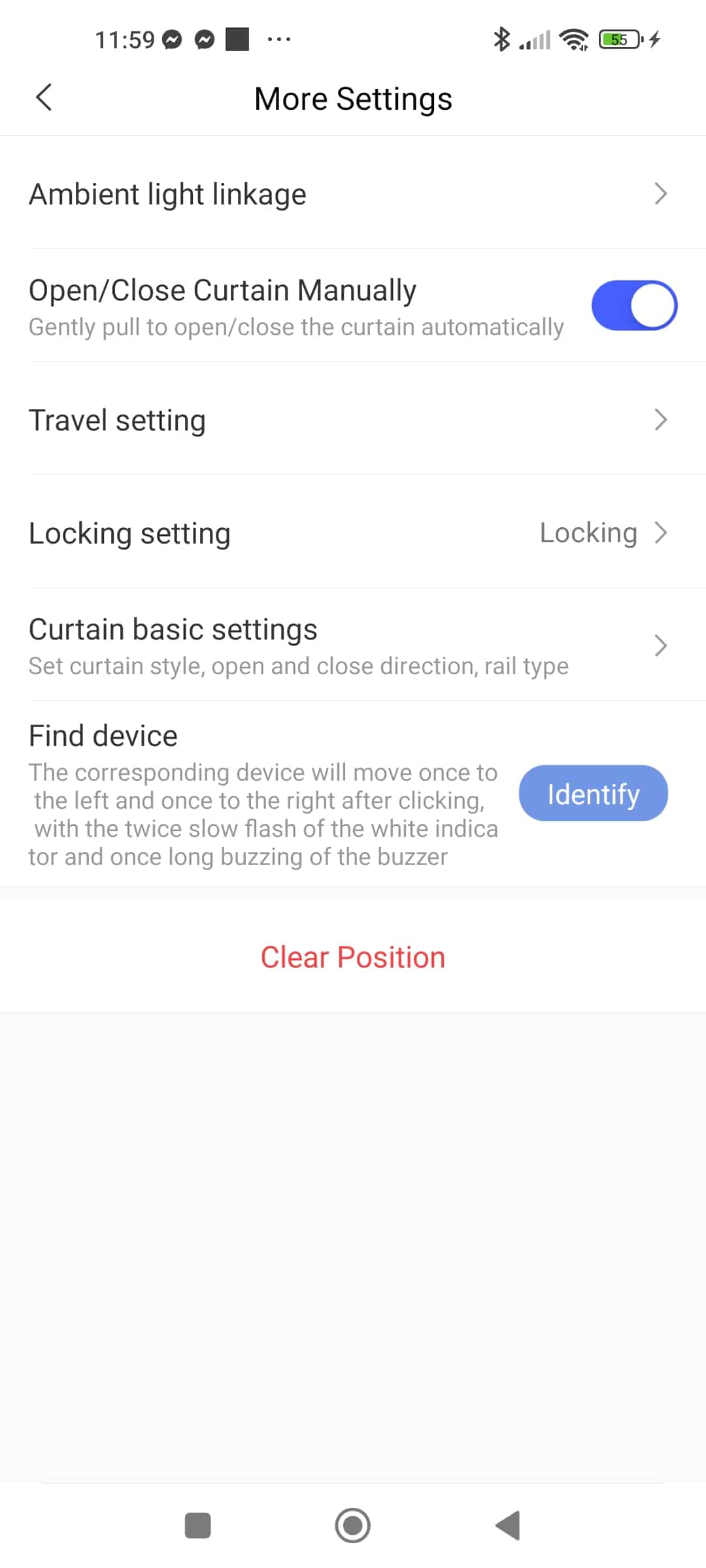
Task: Open Ambient light linkage
Action: (353, 193)
